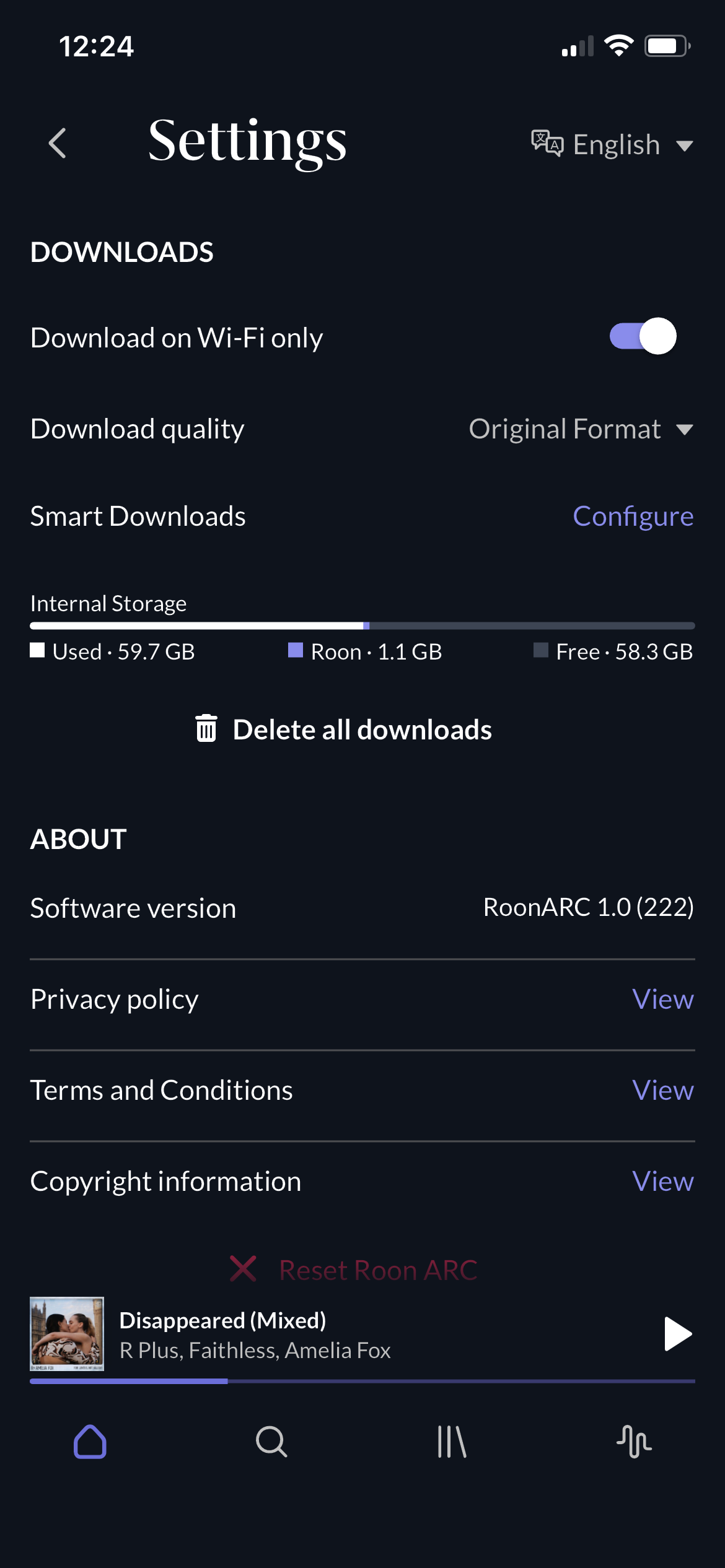Change download quality from Original Format
The image size is (725, 1568).
[x=580, y=429]
